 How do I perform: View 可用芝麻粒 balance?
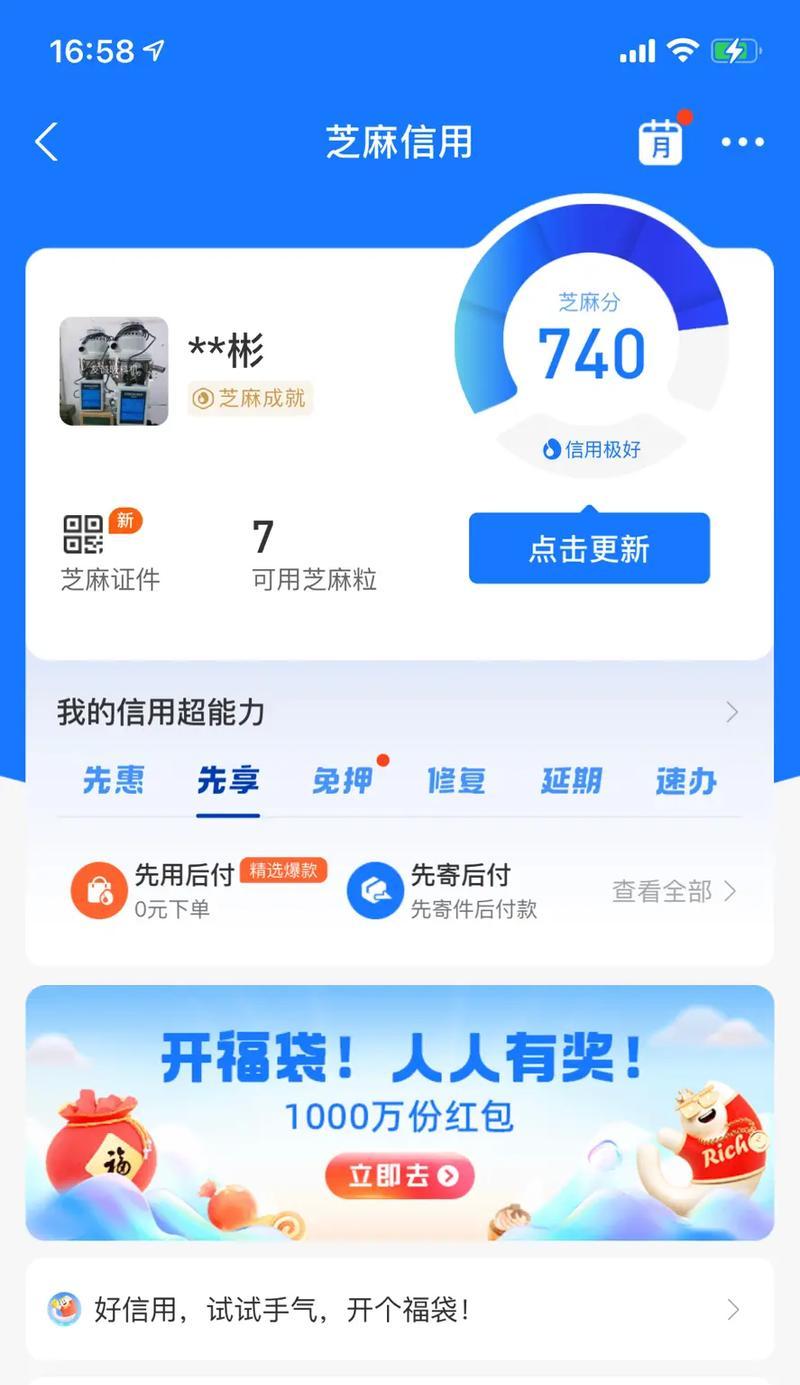click(314, 555)
